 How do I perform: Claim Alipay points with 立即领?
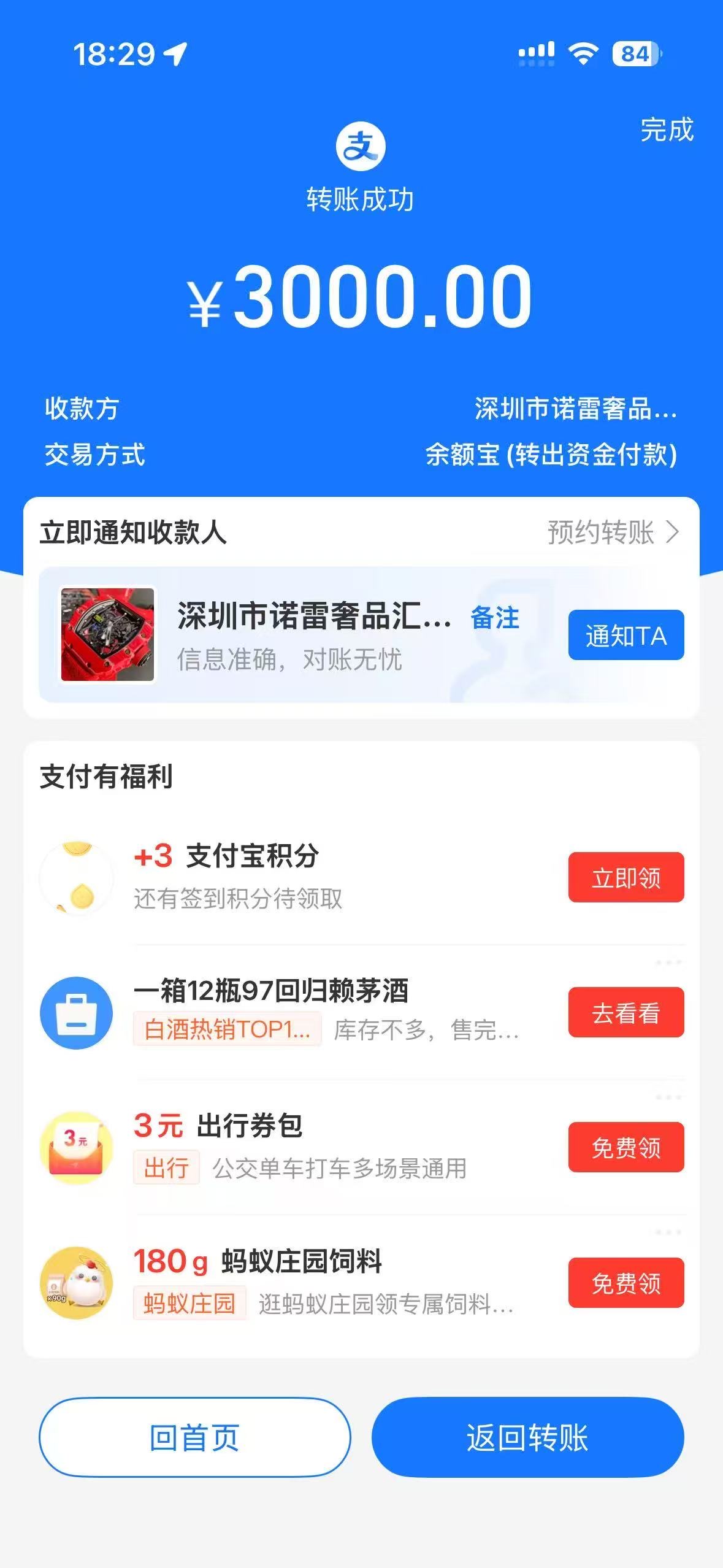tap(625, 877)
